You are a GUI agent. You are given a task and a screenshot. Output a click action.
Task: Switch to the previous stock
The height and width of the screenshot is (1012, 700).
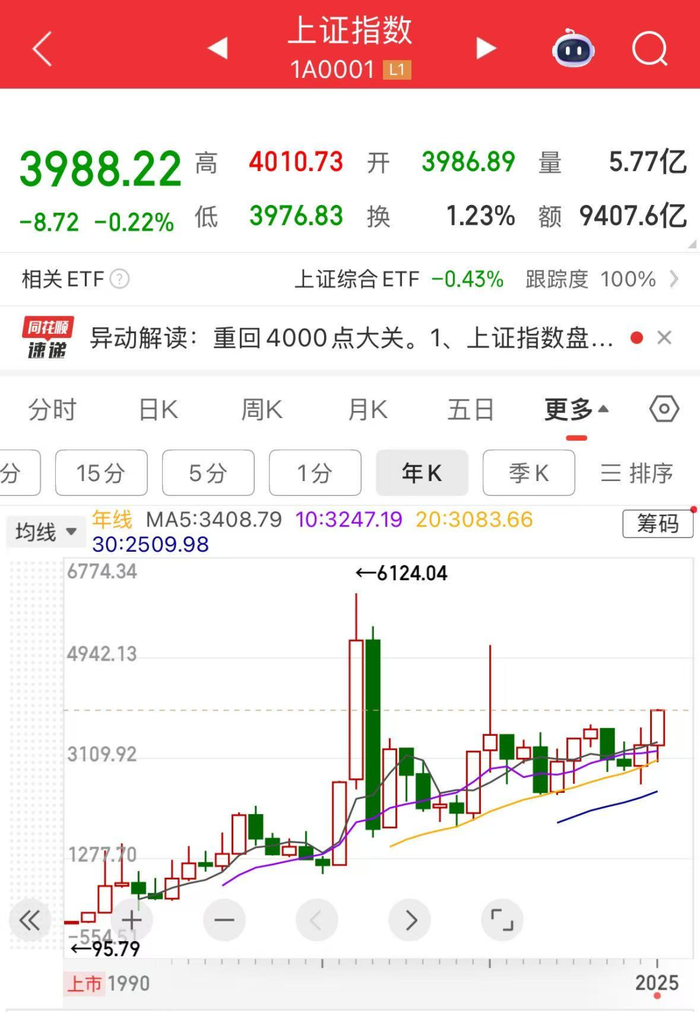click(218, 48)
